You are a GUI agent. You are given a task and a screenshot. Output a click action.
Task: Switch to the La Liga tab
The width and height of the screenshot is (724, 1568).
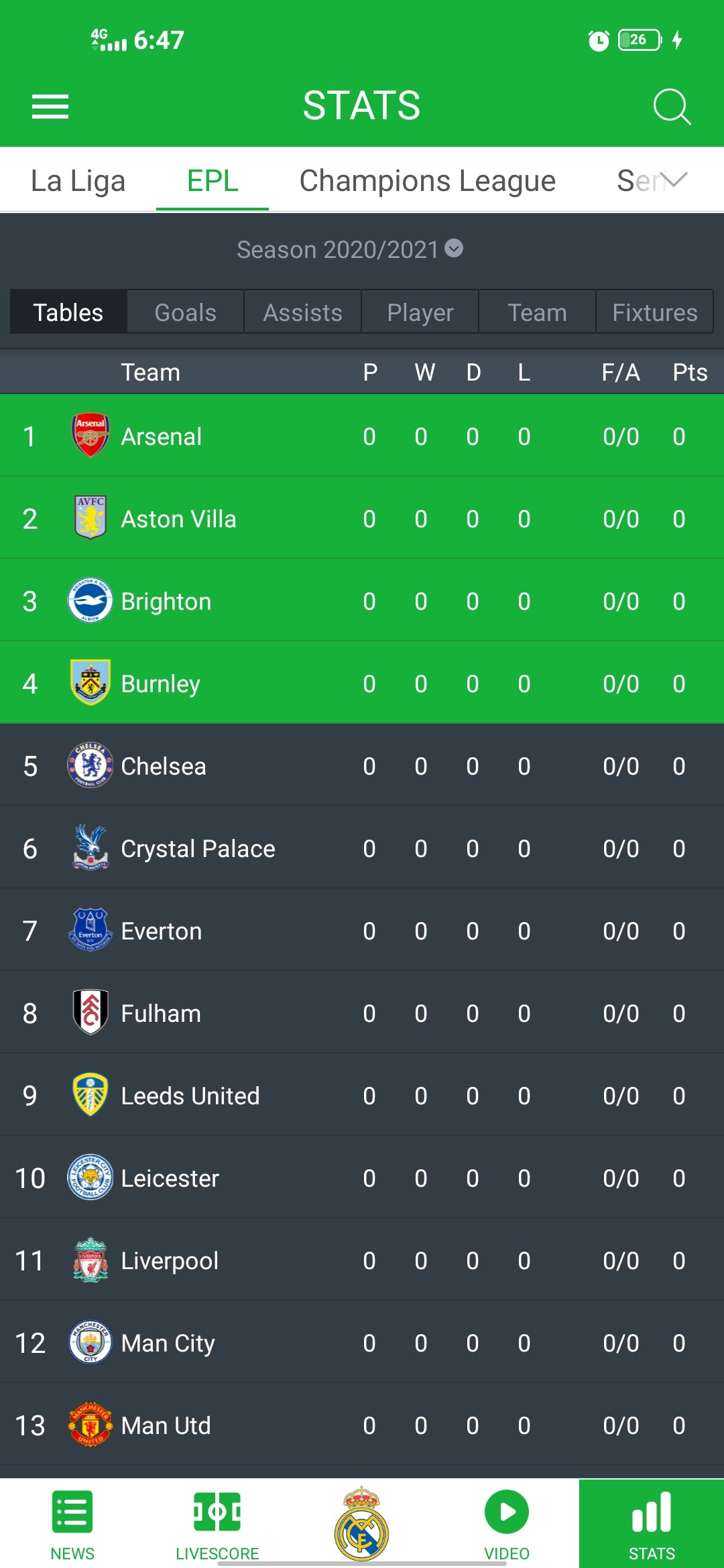(78, 181)
